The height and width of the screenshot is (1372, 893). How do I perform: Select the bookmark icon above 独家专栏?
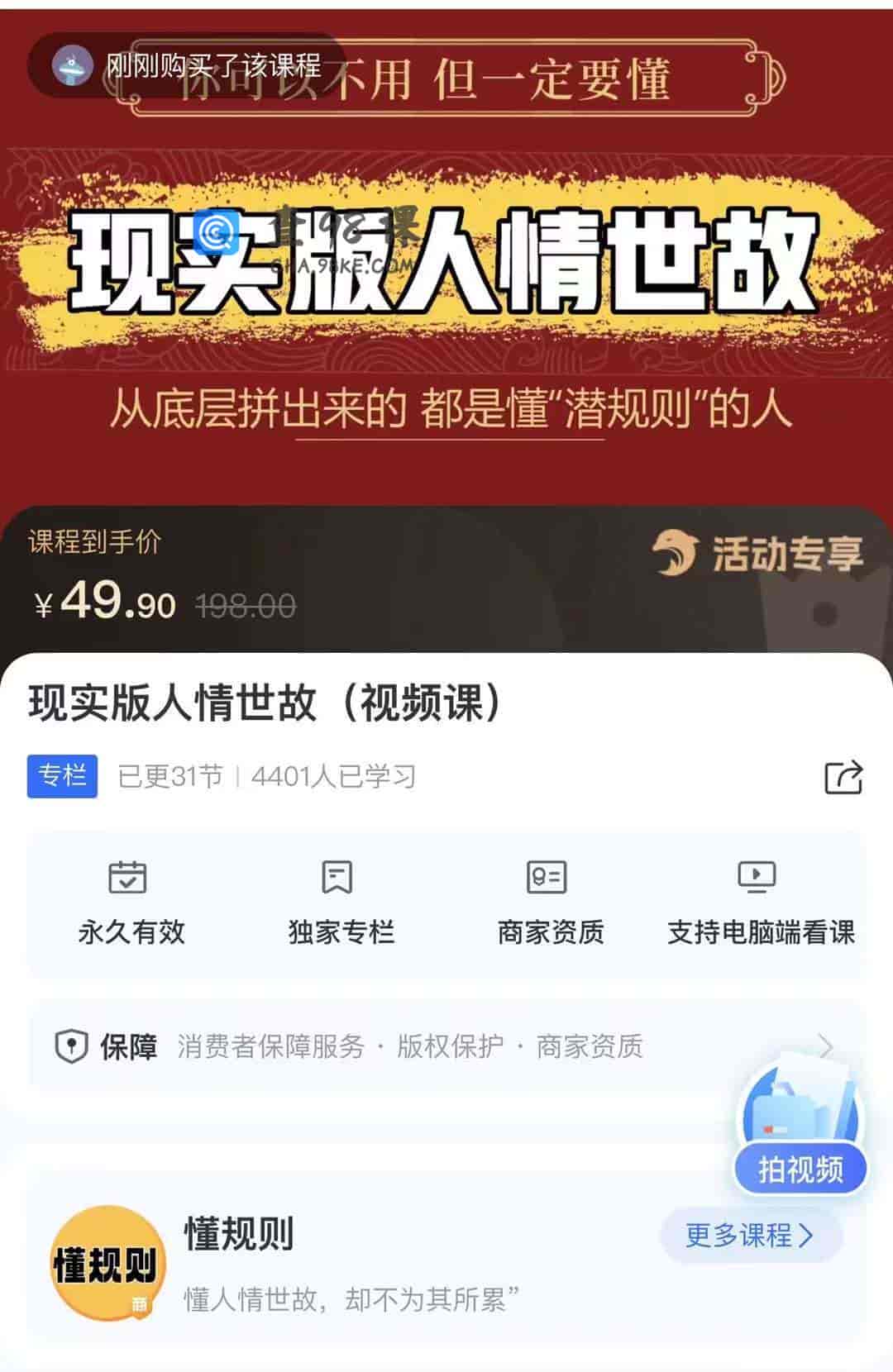pyautogui.click(x=339, y=878)
